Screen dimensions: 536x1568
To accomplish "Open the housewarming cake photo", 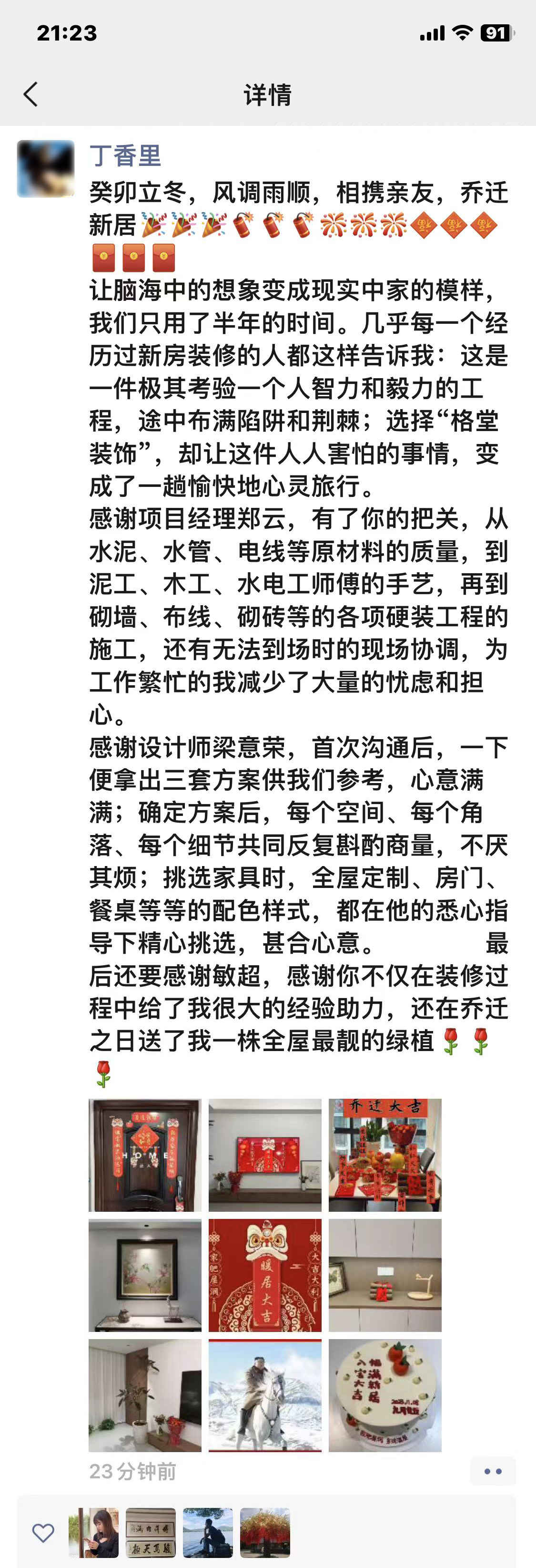I will point(384,1394).
